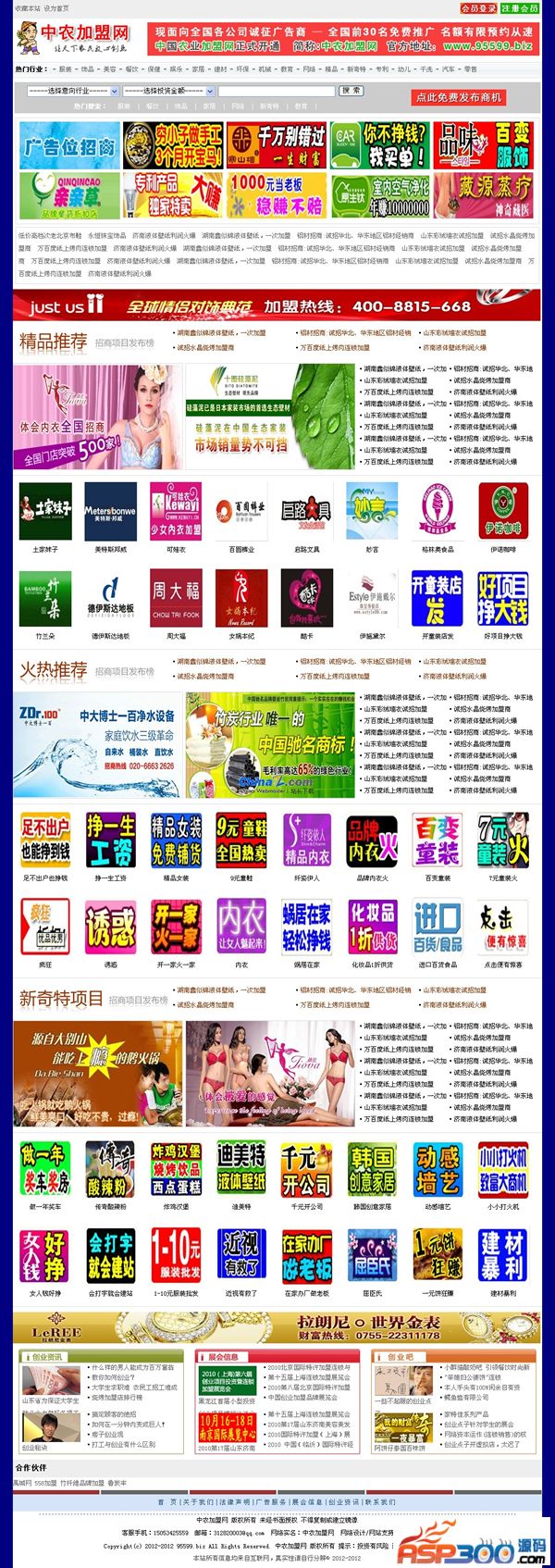
Task: Open the 周大福 brand tile
Action: [x=176, y=599]
